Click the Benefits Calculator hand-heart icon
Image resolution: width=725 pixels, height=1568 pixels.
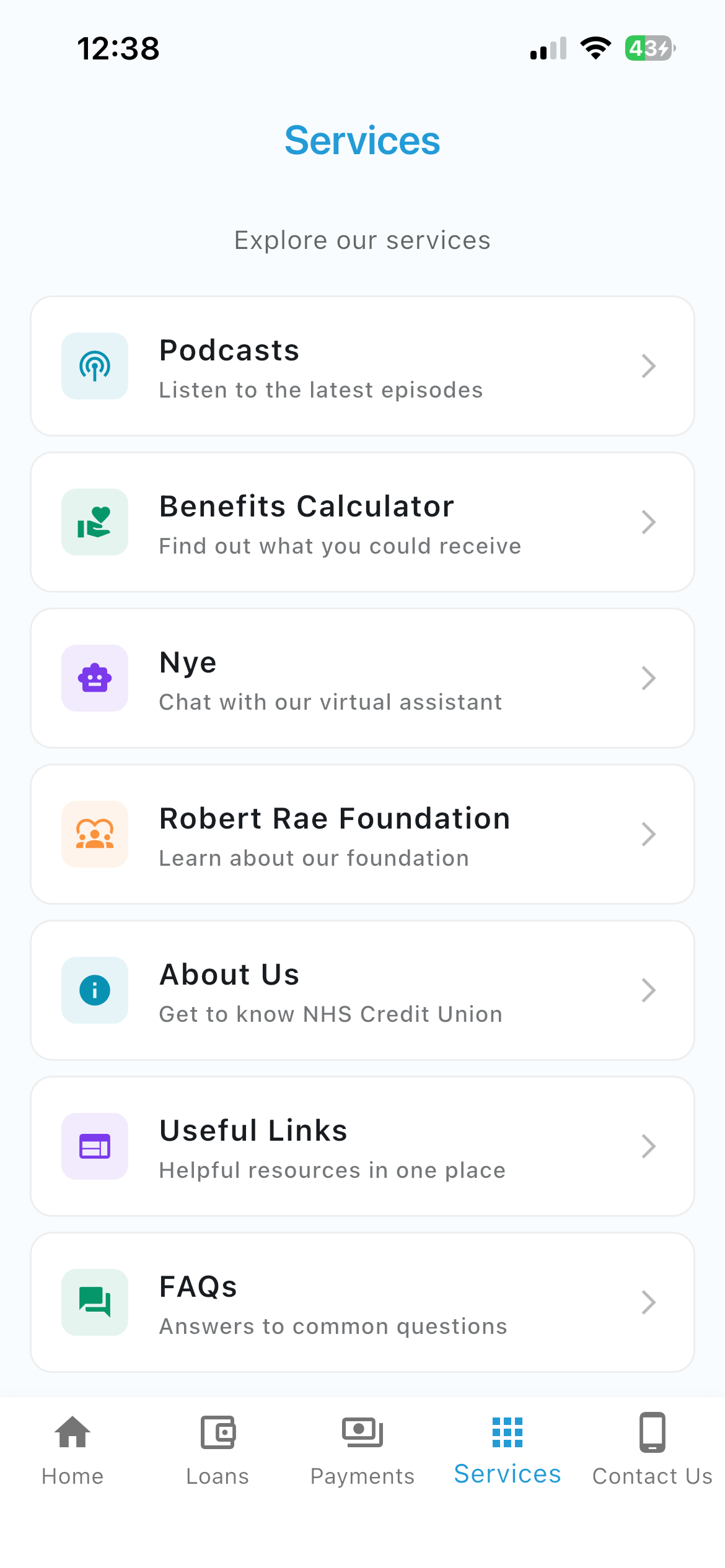tap(94, 522)
